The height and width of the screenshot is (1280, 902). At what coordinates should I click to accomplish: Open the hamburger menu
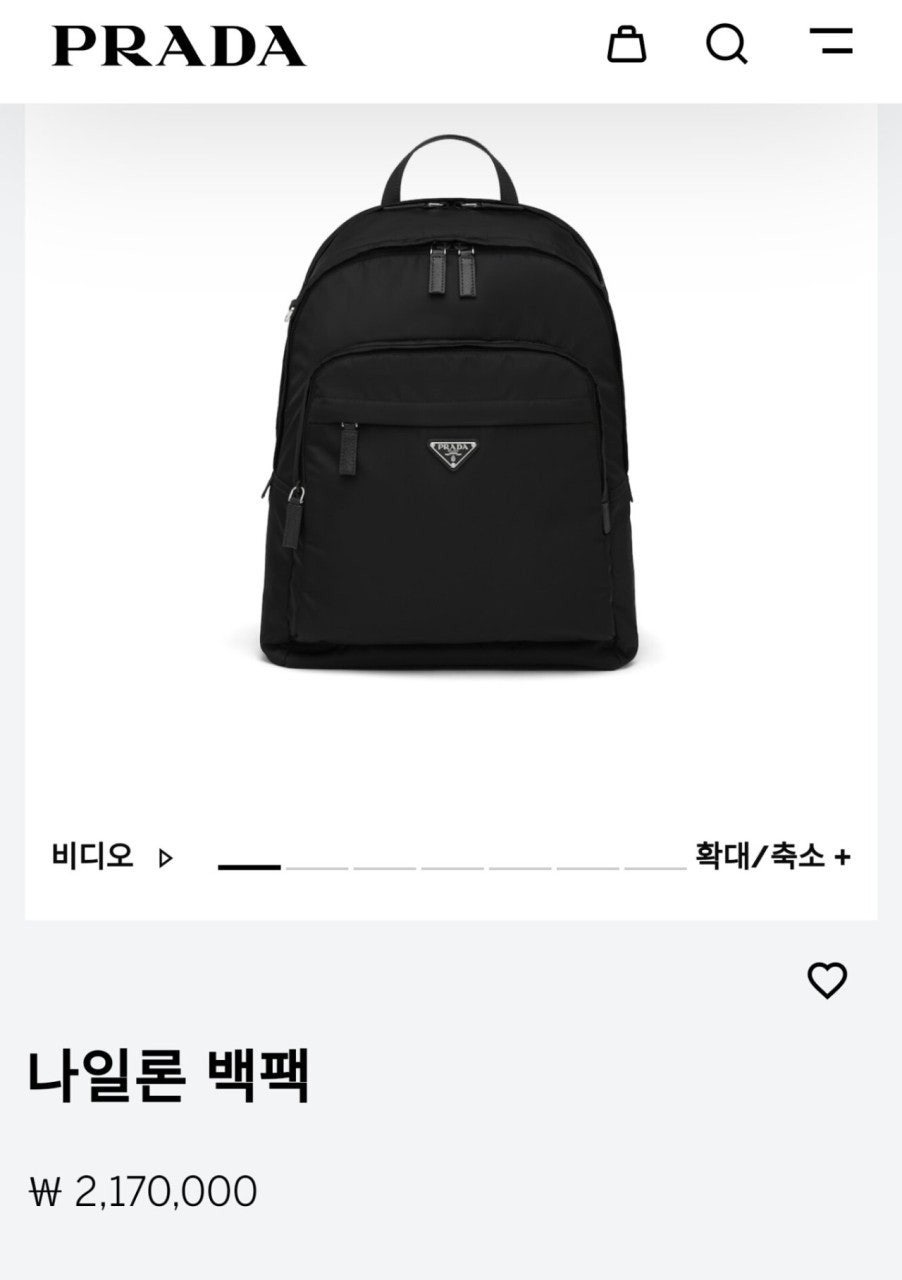tap(831, 42)
